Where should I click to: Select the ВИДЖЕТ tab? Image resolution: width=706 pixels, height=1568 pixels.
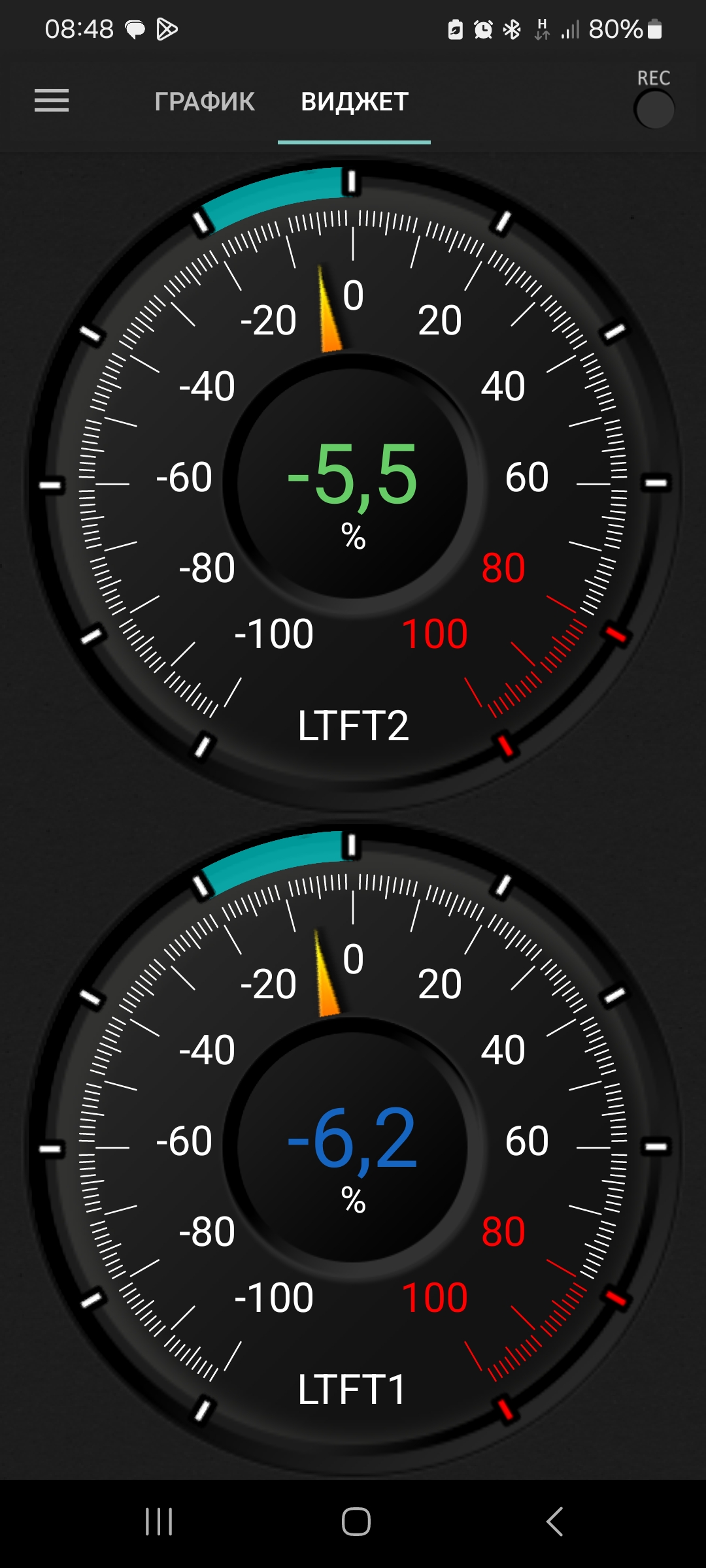tap(354, 102)
